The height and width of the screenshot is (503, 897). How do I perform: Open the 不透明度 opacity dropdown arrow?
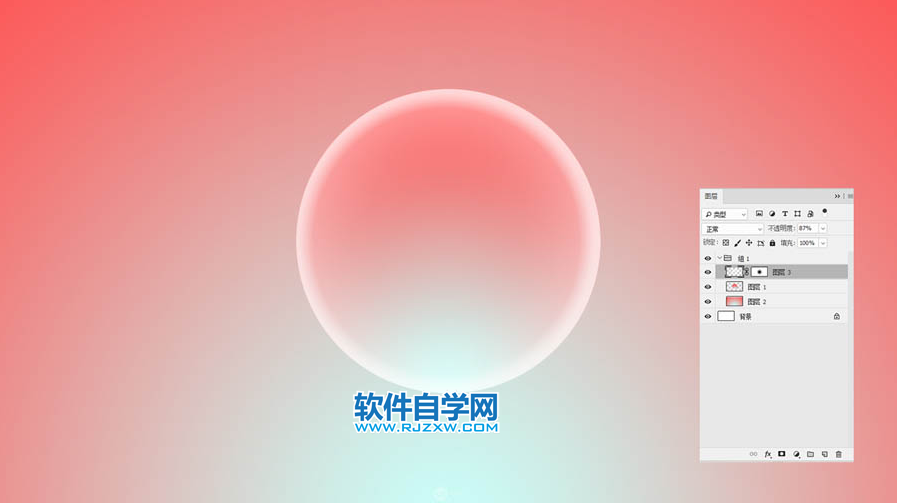pos(823,229)
